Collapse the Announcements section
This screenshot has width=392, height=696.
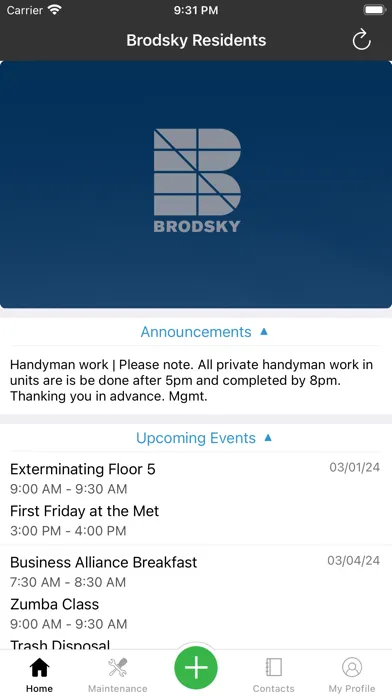click(204, 332)
